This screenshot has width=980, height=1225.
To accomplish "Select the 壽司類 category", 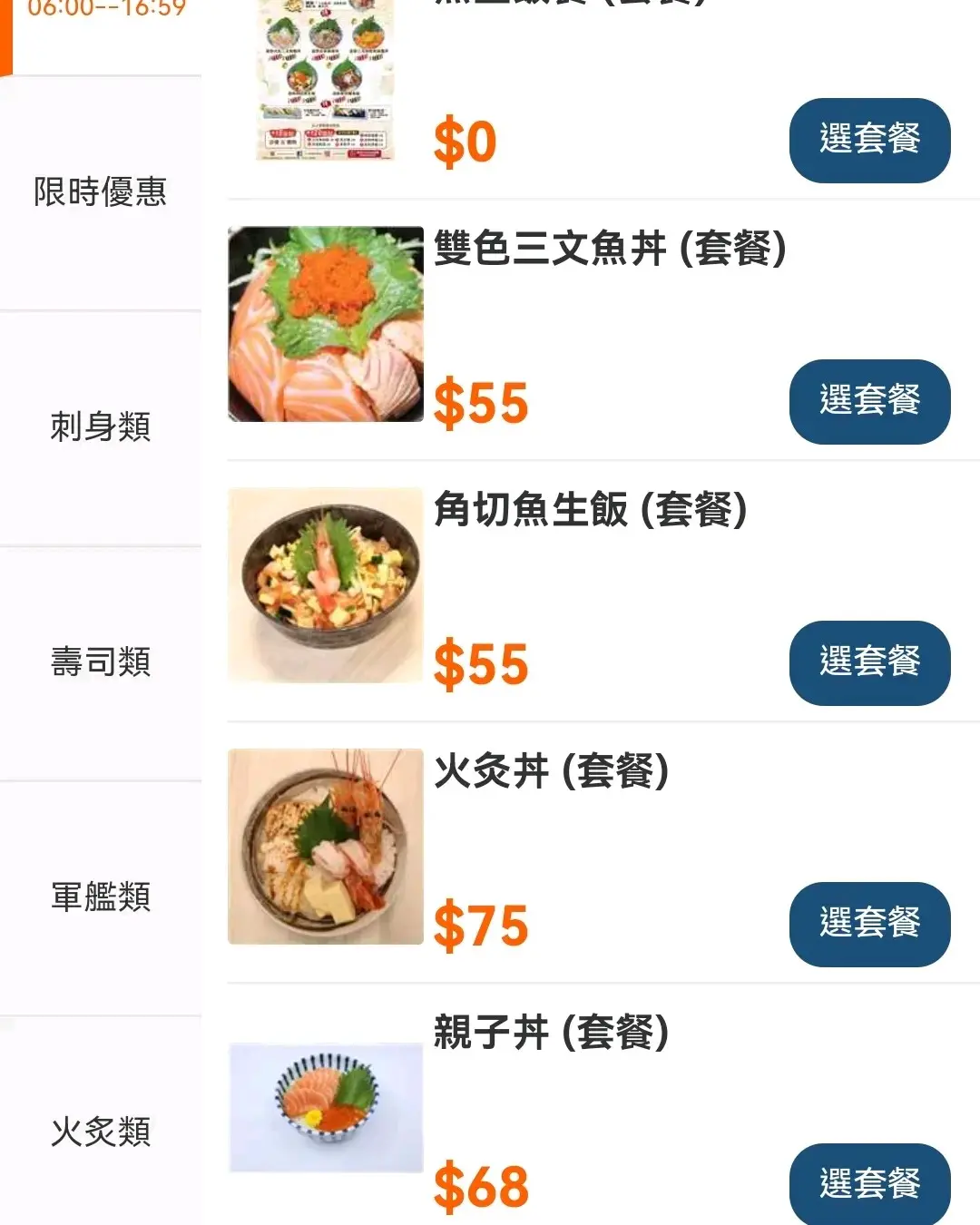I will [x=100, y=662].
